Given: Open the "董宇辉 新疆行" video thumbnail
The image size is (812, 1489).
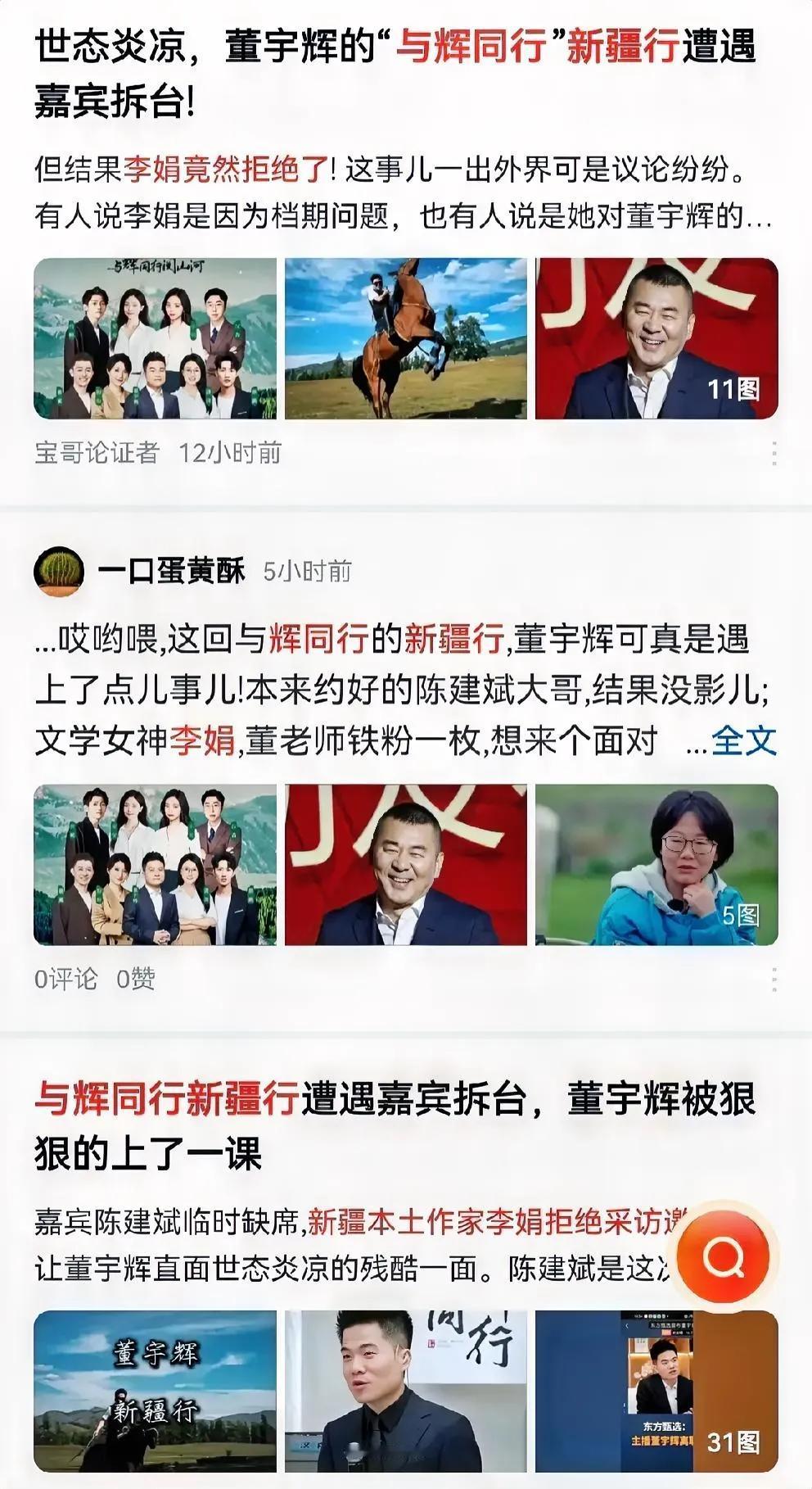Looking at the screenshot, I should pos(150,1394).
